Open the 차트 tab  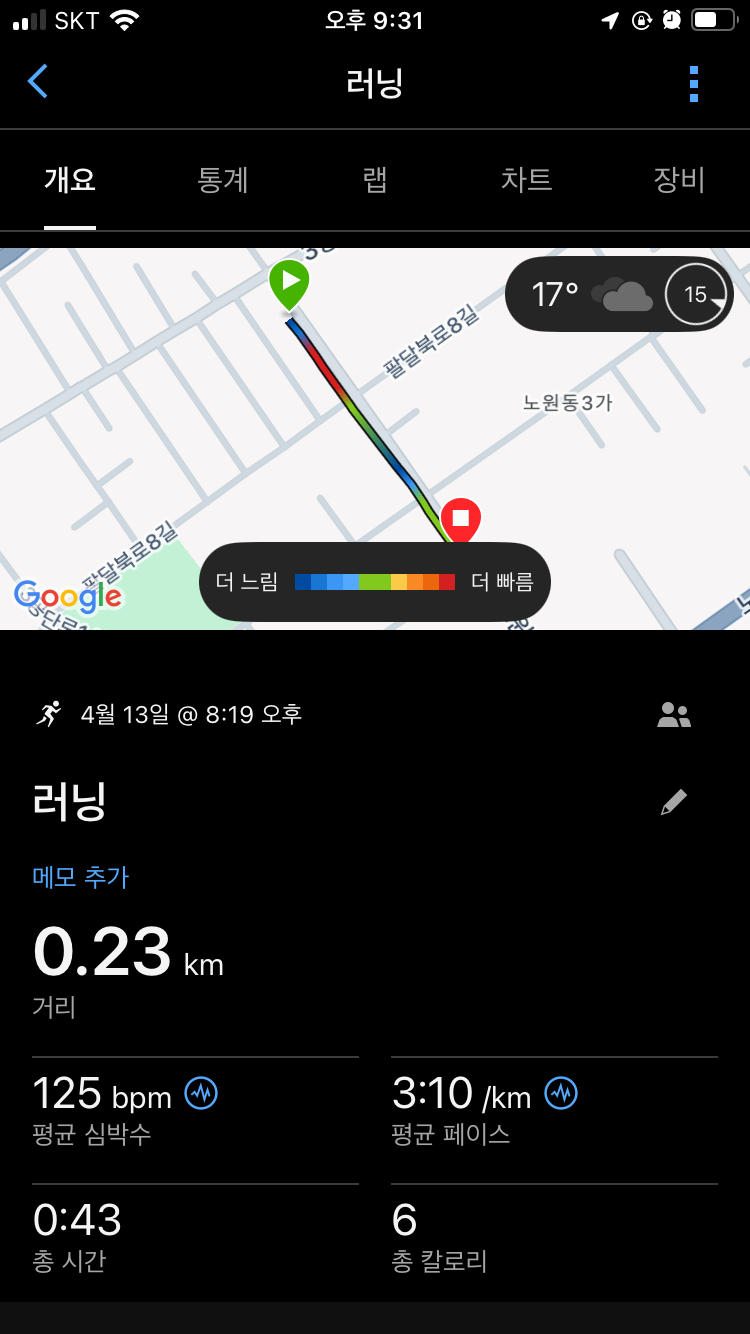click(526, 180)
